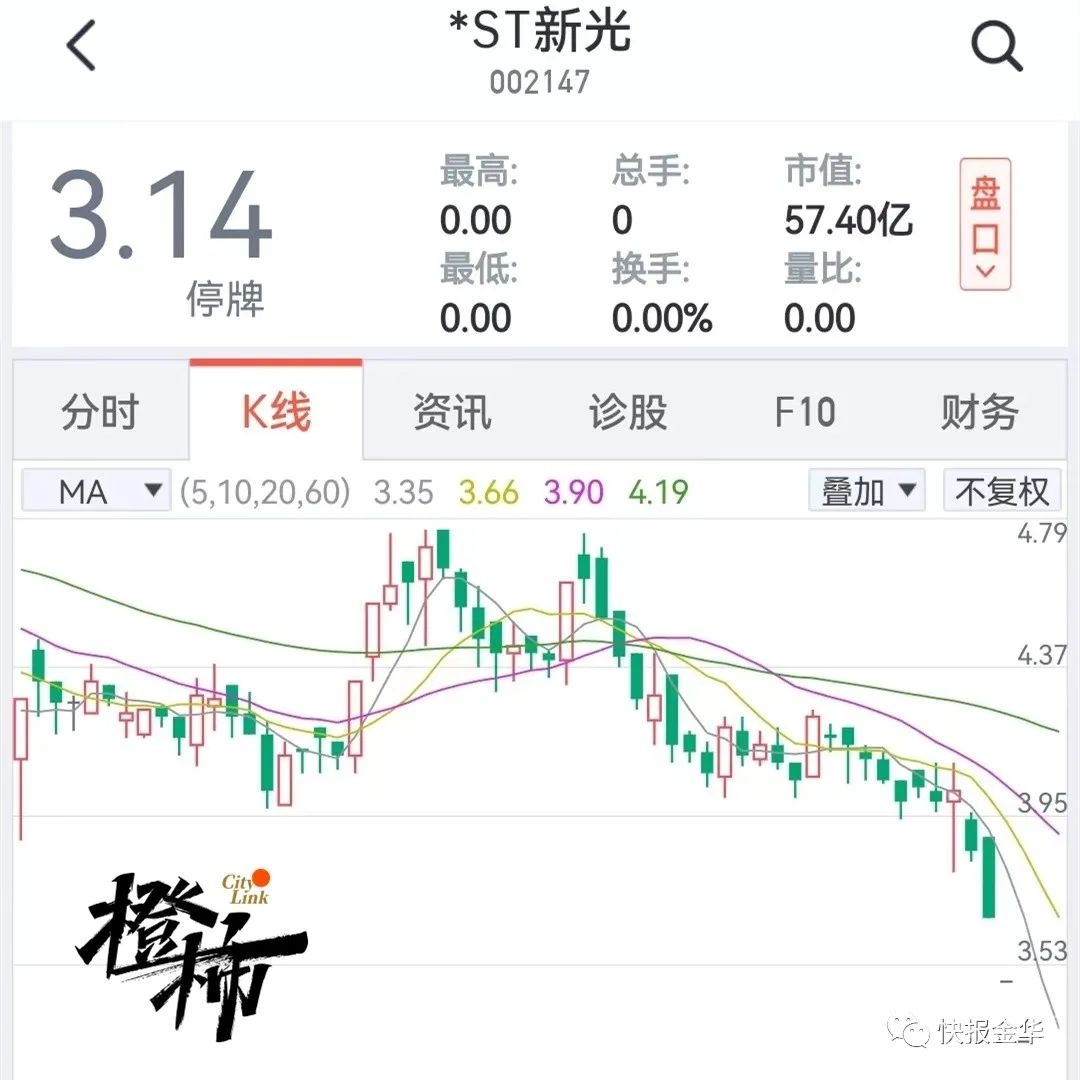Open the 叠加 overlay dropdown
1080x1080 pixels.
867,492
